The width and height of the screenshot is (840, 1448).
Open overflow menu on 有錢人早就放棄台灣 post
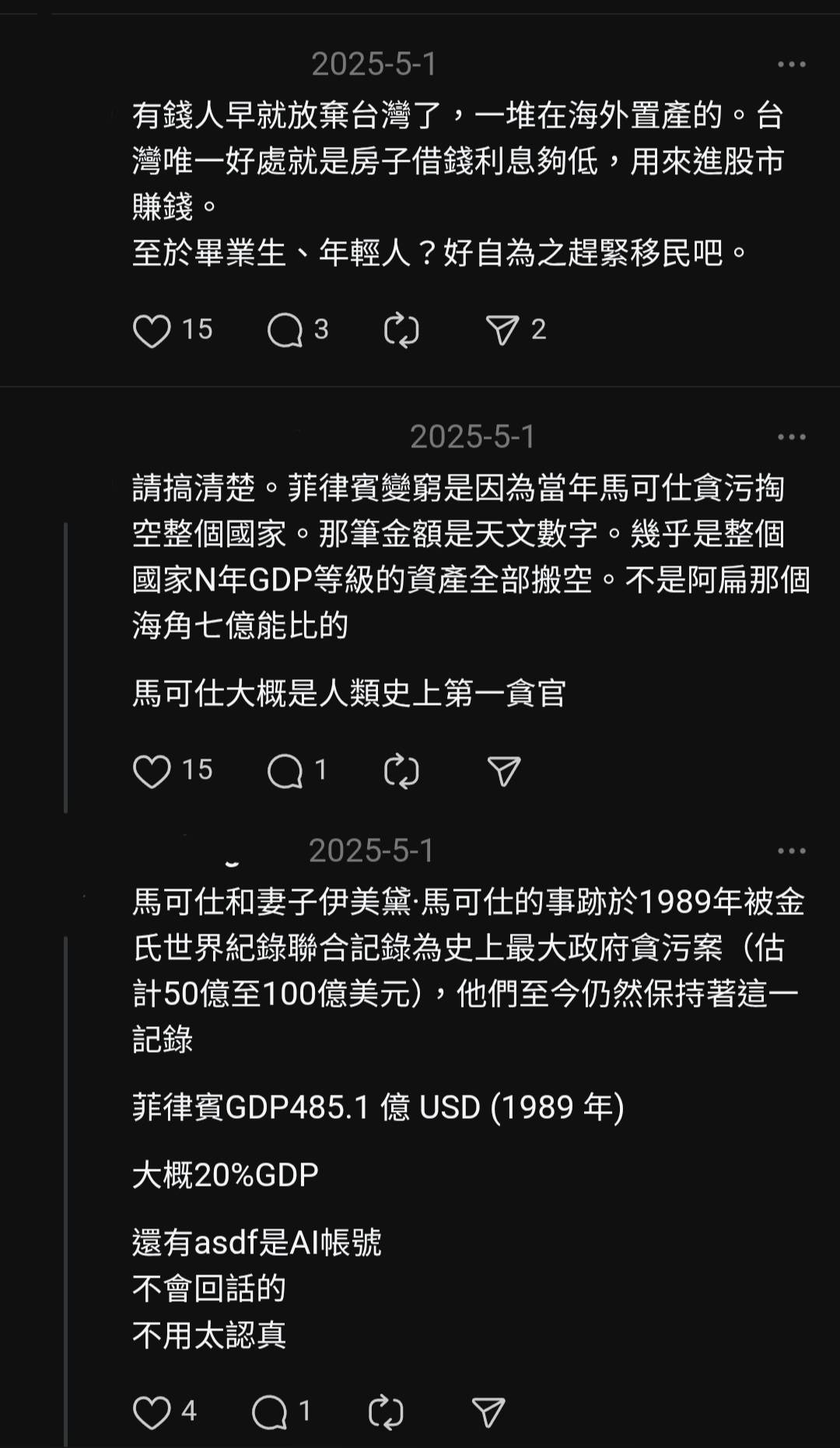(x=791, y=65)
